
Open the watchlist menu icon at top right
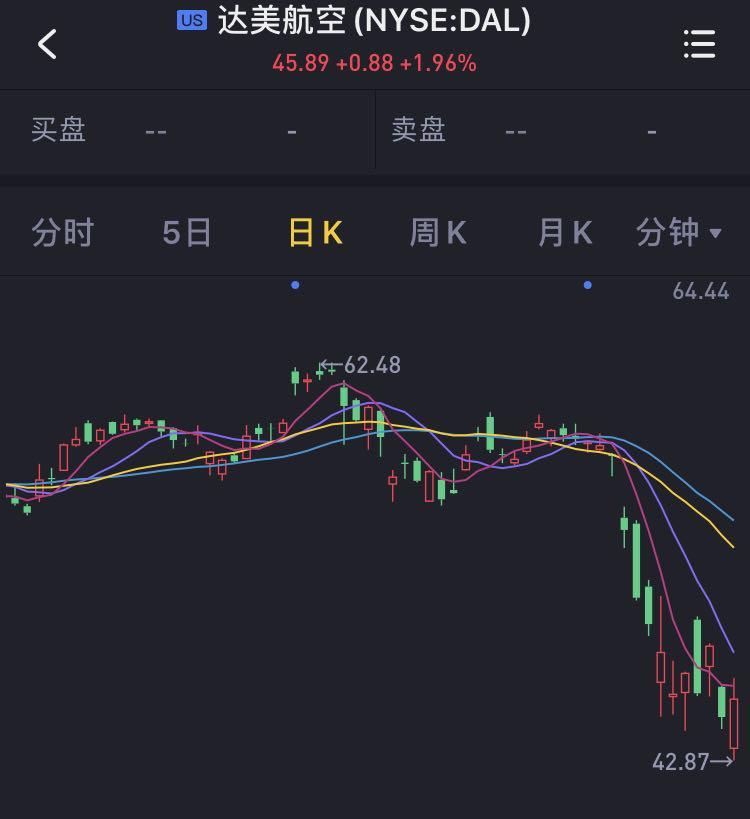point(700,44)
